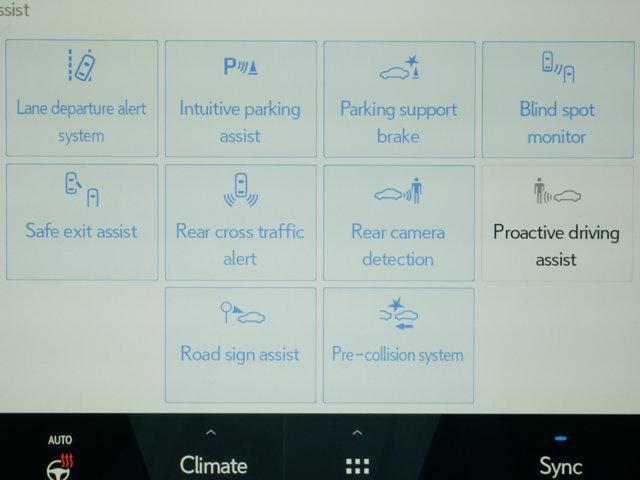Screen dimensions: 640x480
Task: Open Road sign assist settings
Action: (x=240, y=344)
